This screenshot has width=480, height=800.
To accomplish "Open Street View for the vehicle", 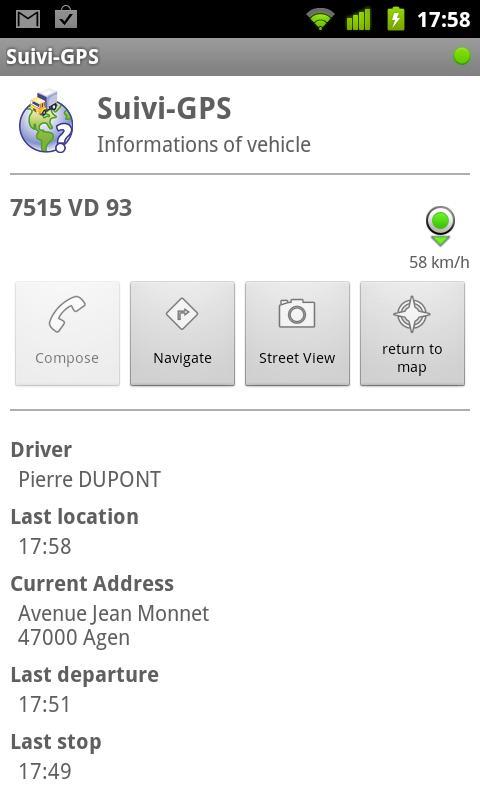I will 297,334.
